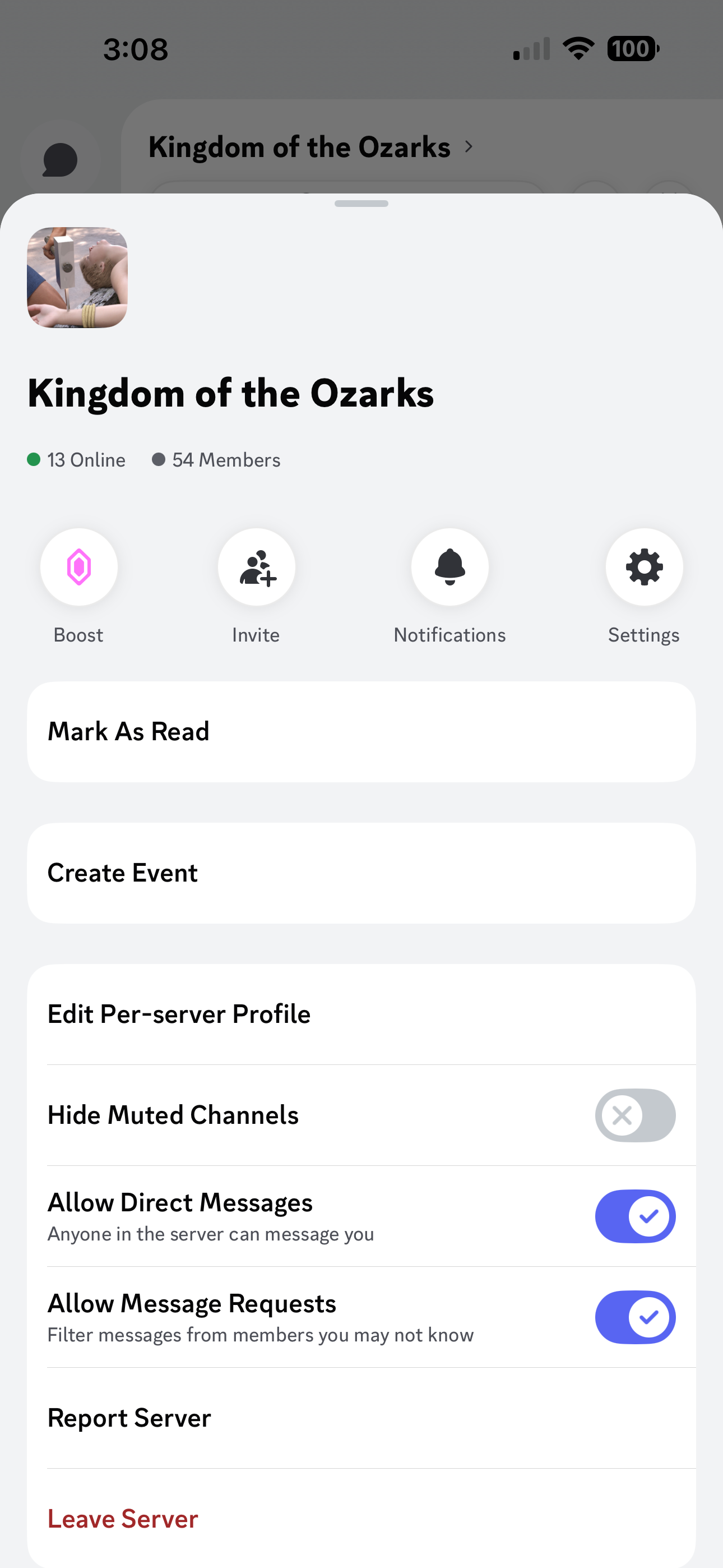
Task: Disable Allow Message Requests toggle
Action: [x=635, y=1317]
